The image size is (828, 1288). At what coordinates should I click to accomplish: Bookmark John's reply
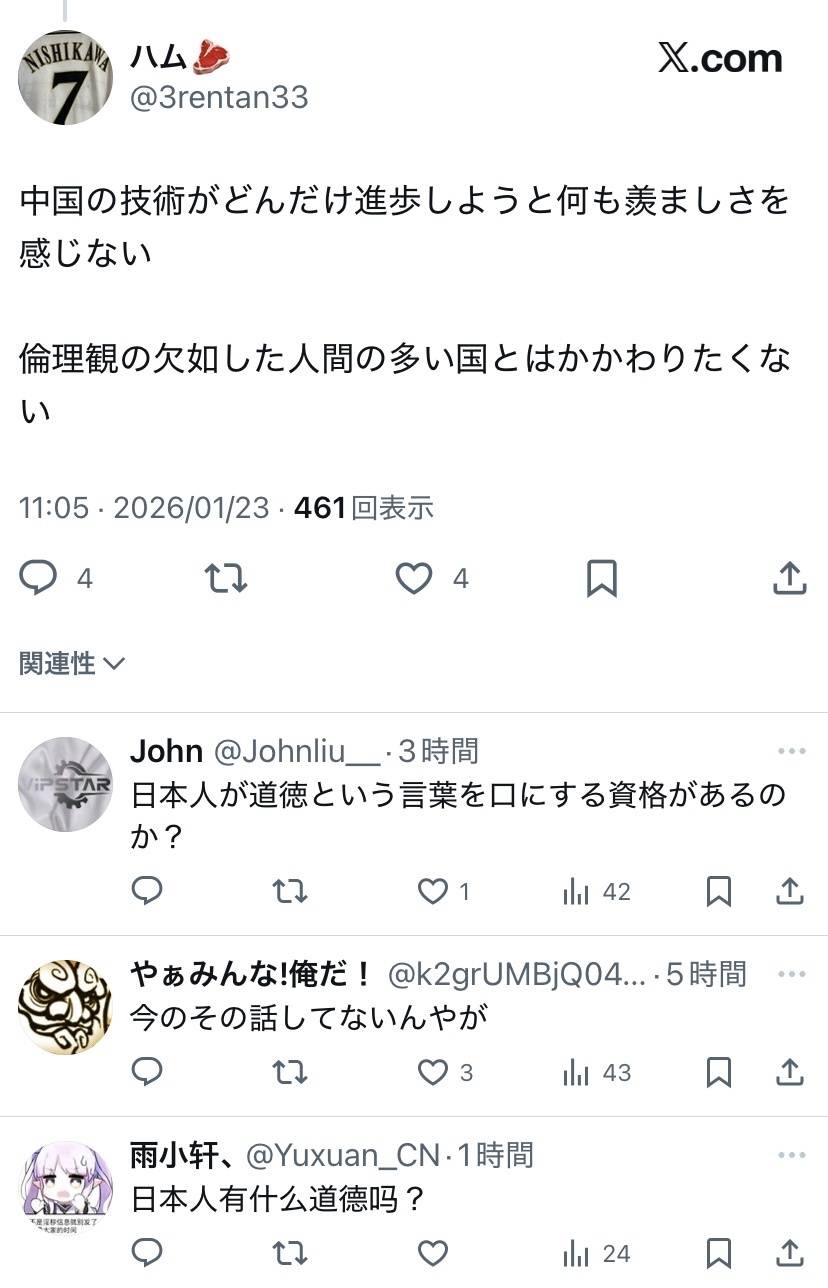pos(718,891)
